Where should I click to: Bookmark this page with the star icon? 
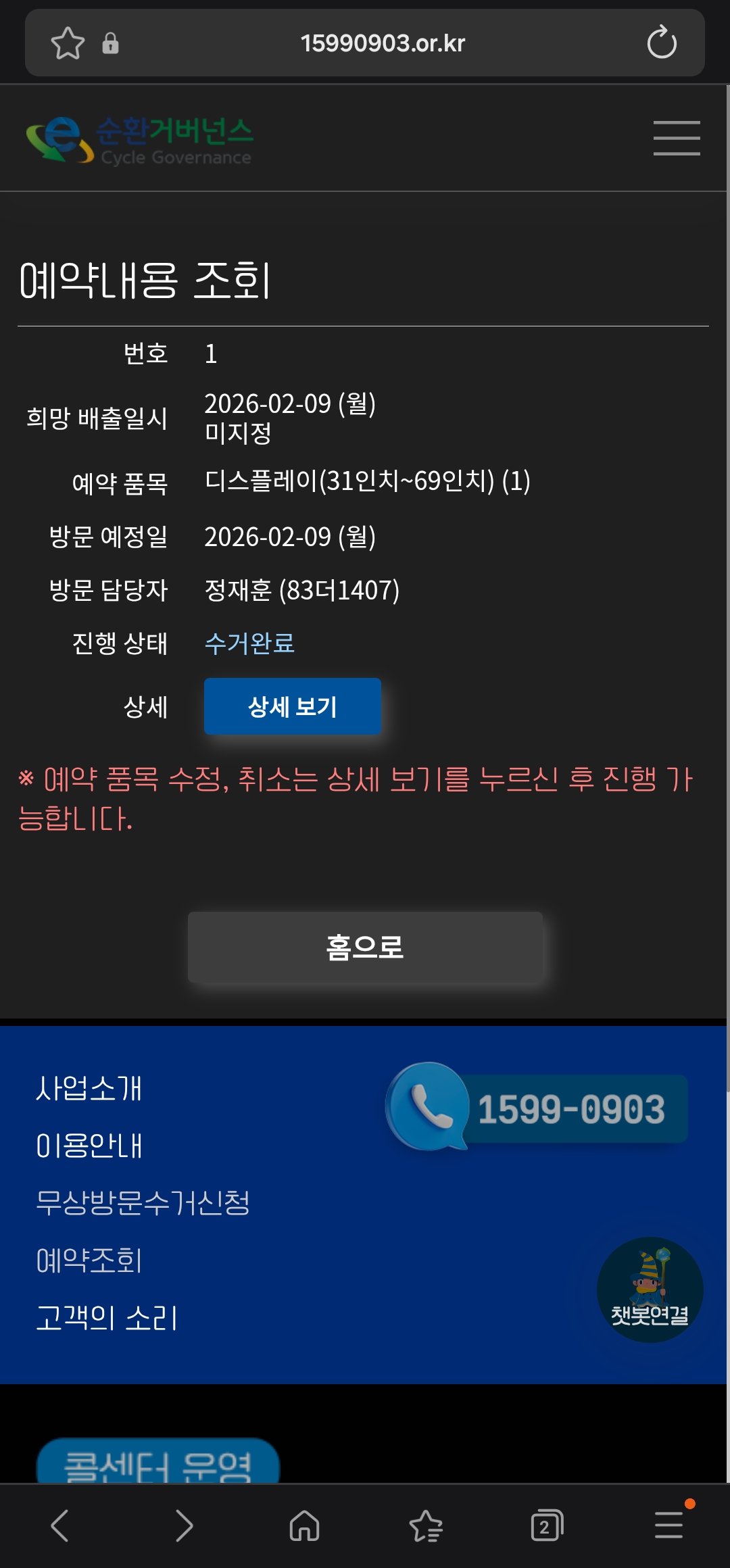(x=68, y=43)
